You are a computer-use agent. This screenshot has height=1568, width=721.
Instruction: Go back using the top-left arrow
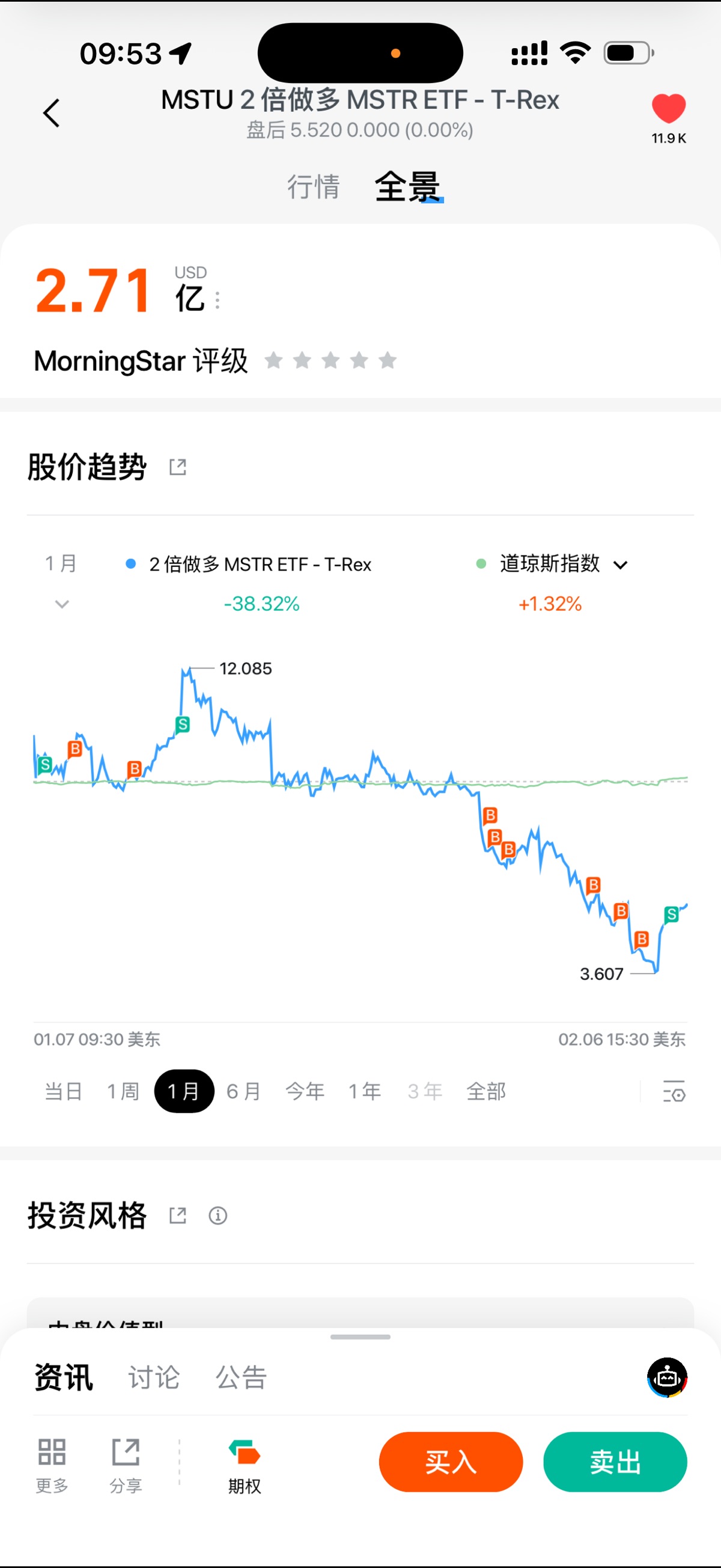pos(52,113)
